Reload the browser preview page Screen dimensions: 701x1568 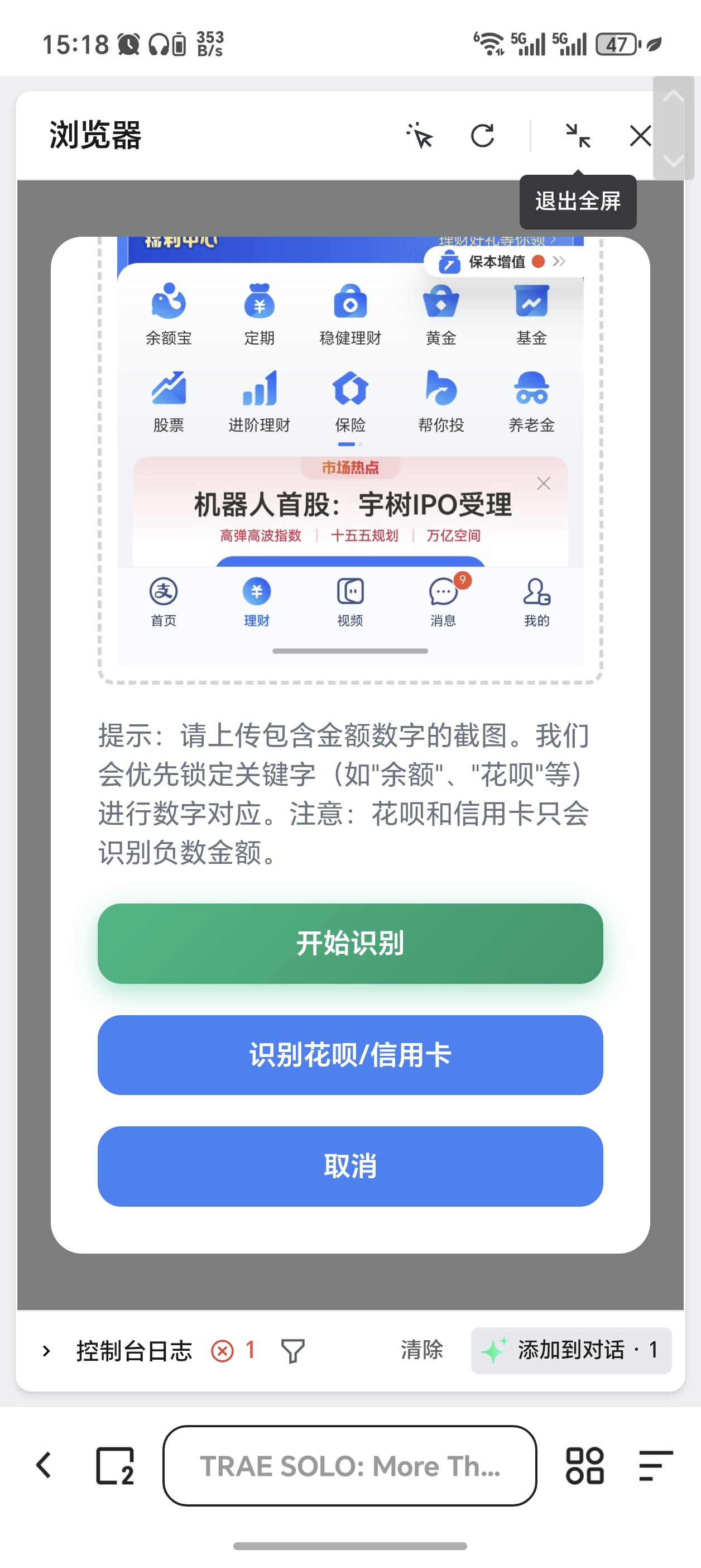coord(483,135)
